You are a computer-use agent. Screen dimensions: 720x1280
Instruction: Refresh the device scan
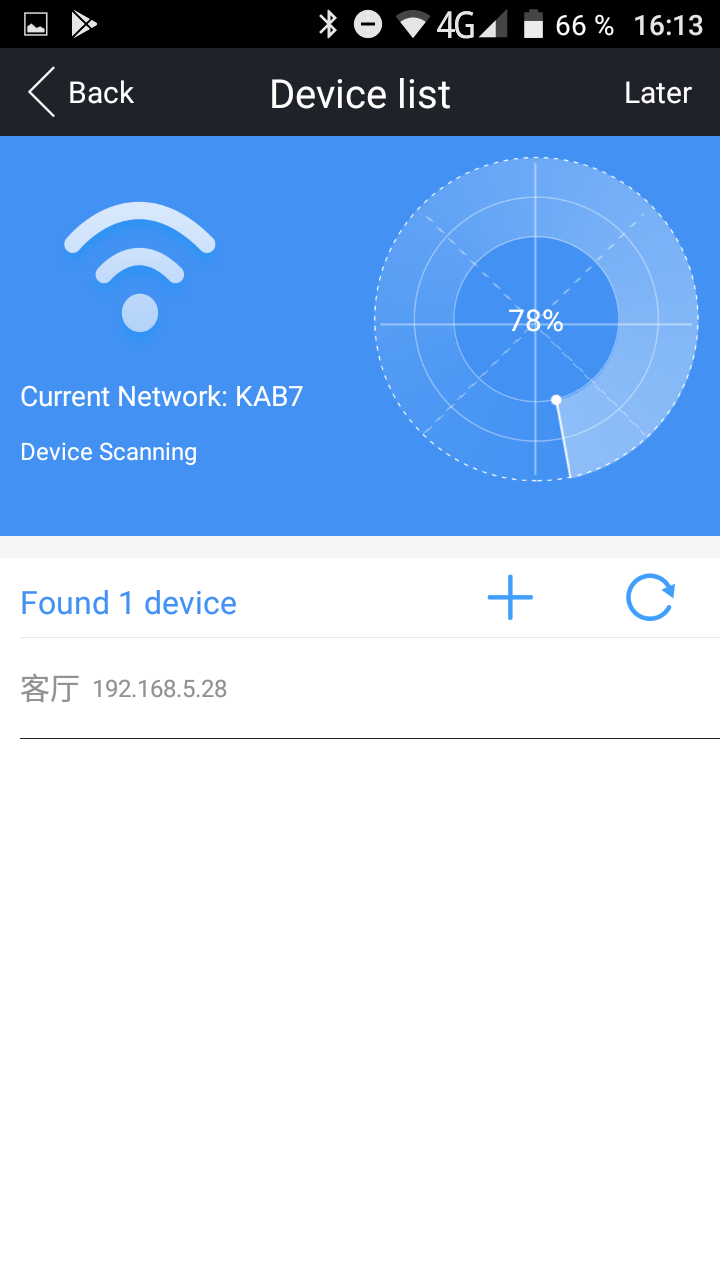tap(650, 598)
